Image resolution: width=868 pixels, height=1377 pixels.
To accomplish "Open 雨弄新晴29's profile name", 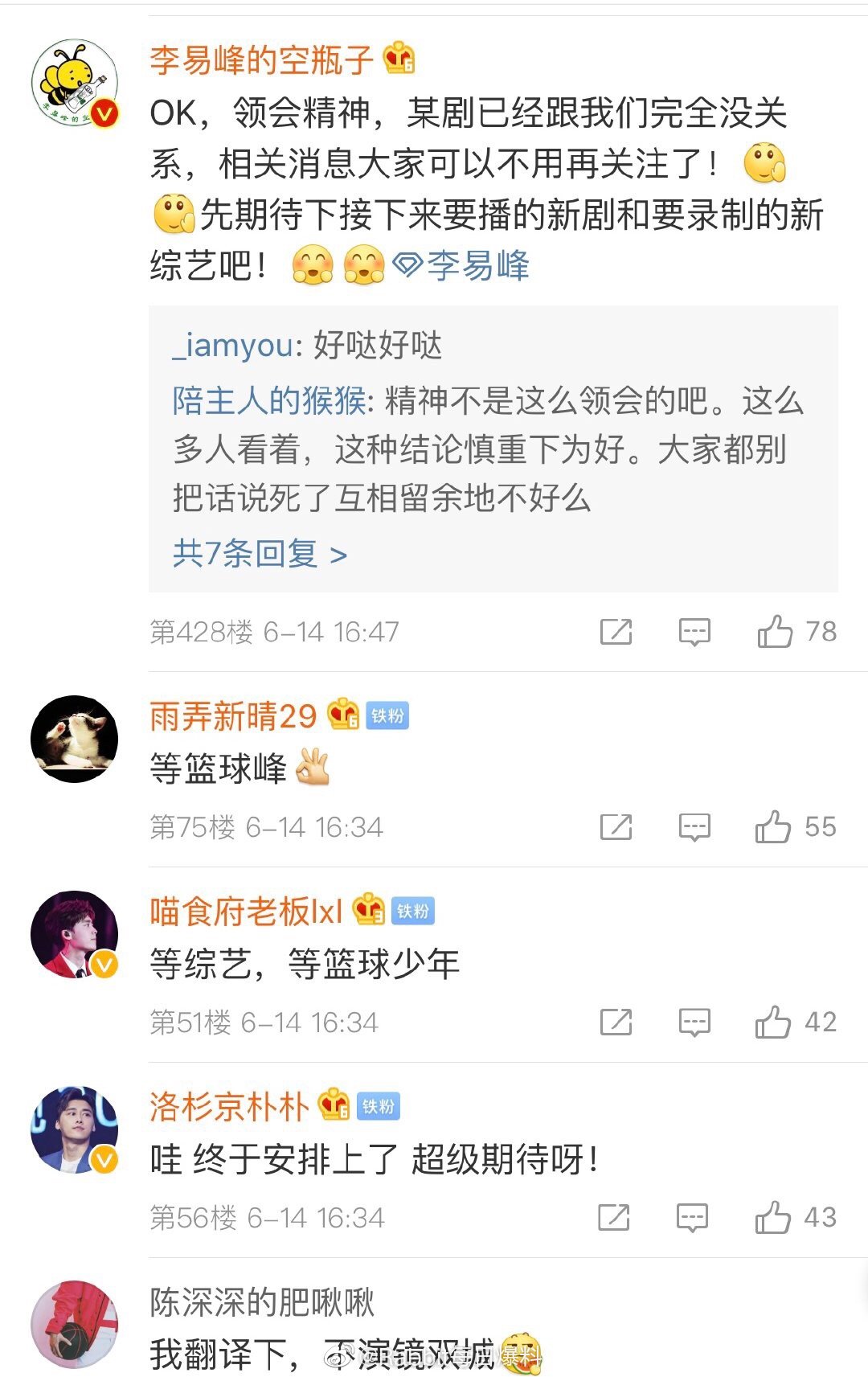I will pyautogui.click(x=233, y=715).
